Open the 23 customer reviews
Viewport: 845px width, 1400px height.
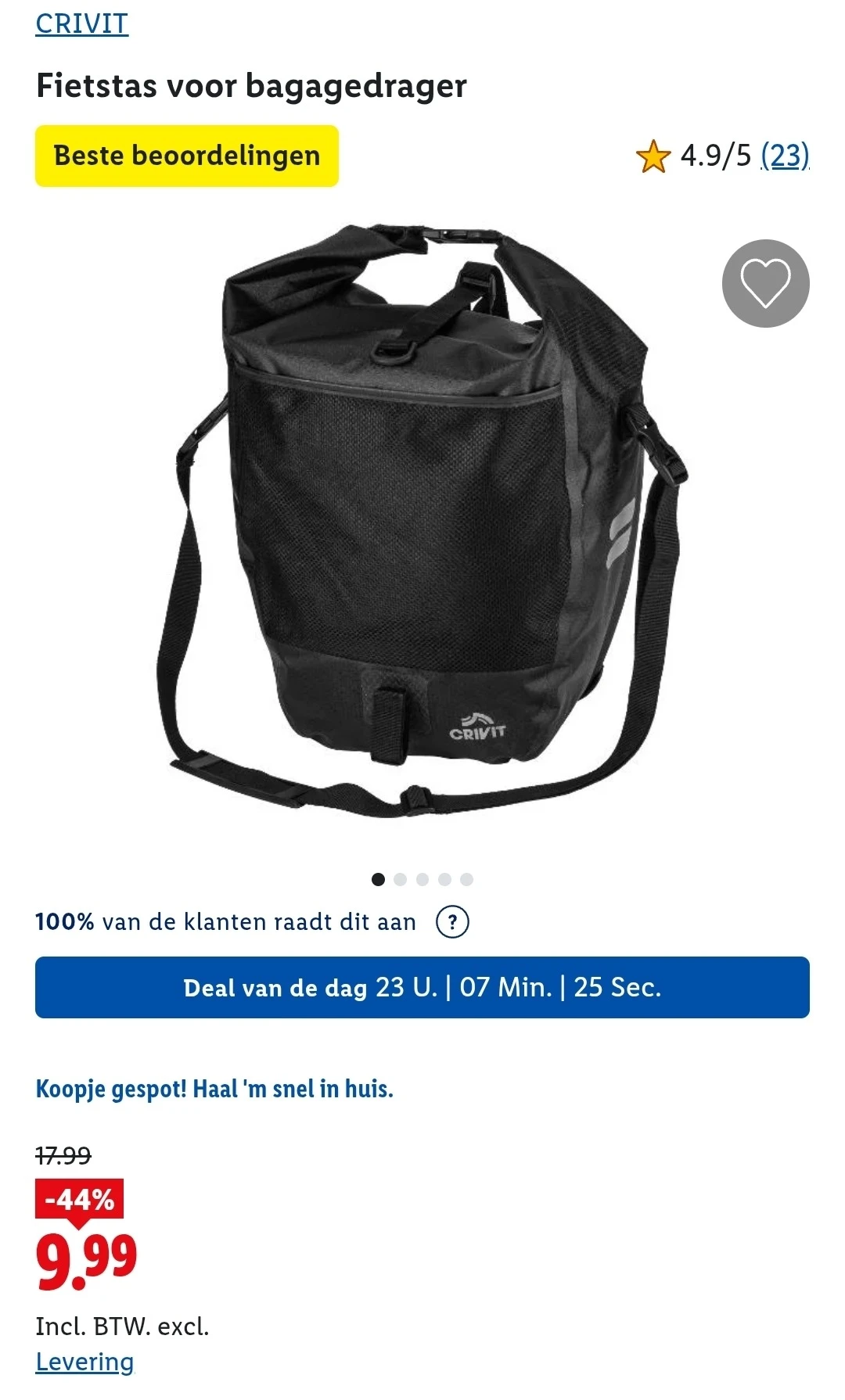(785, 156)
